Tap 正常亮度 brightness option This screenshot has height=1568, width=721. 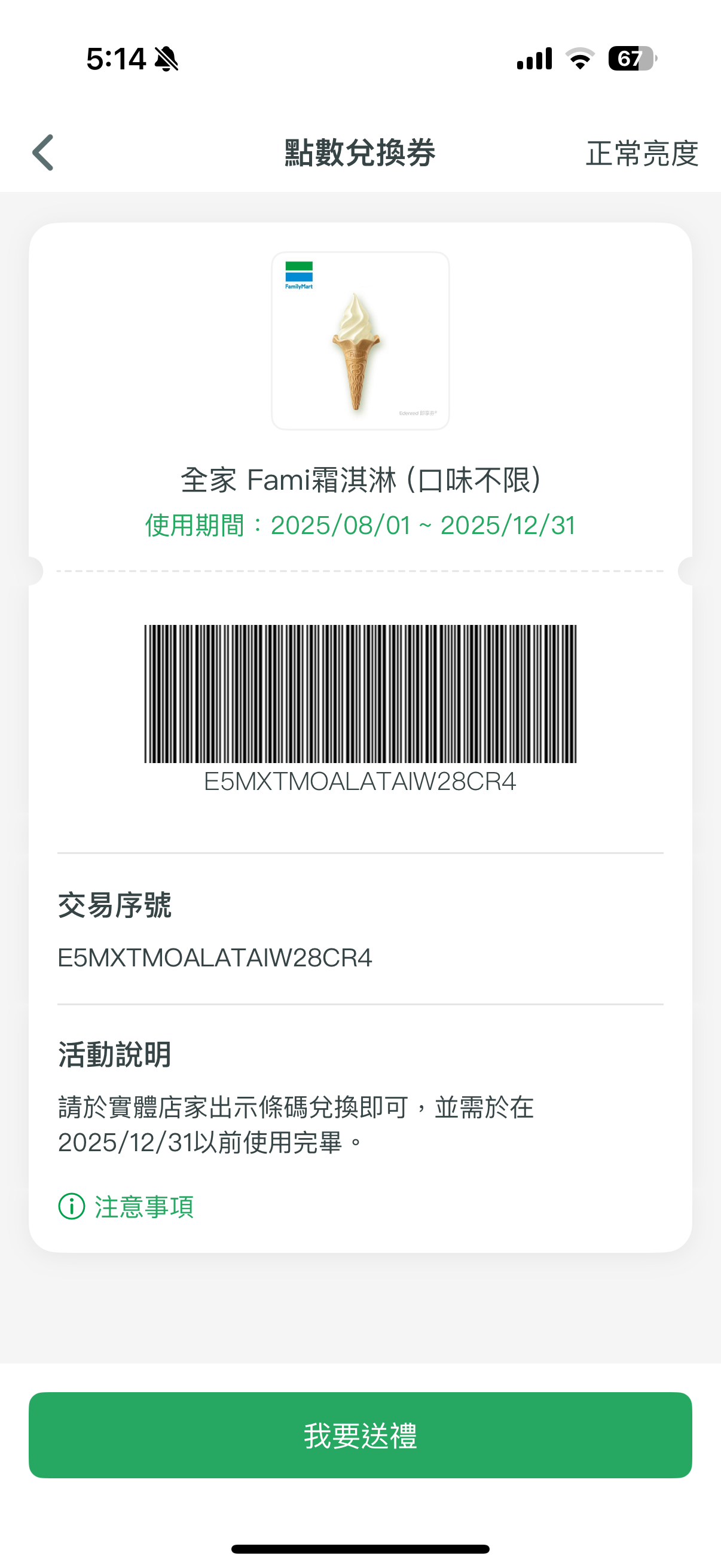[x=641, y=153]
